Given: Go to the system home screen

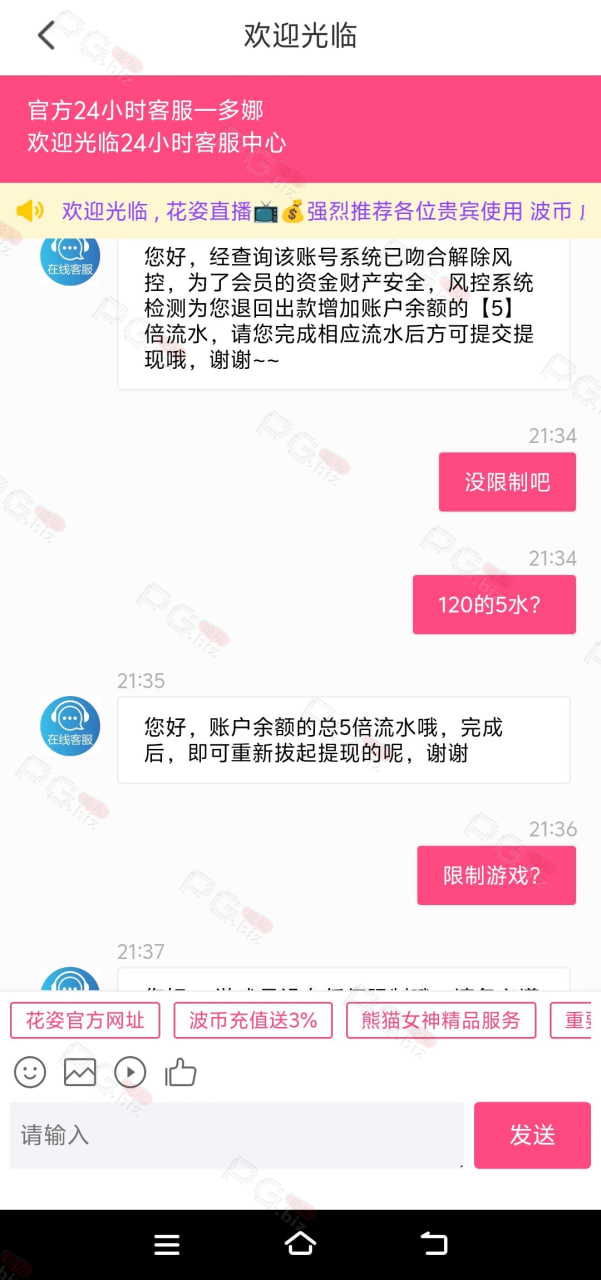Looking at the screenshot, I should point(300,1244).
